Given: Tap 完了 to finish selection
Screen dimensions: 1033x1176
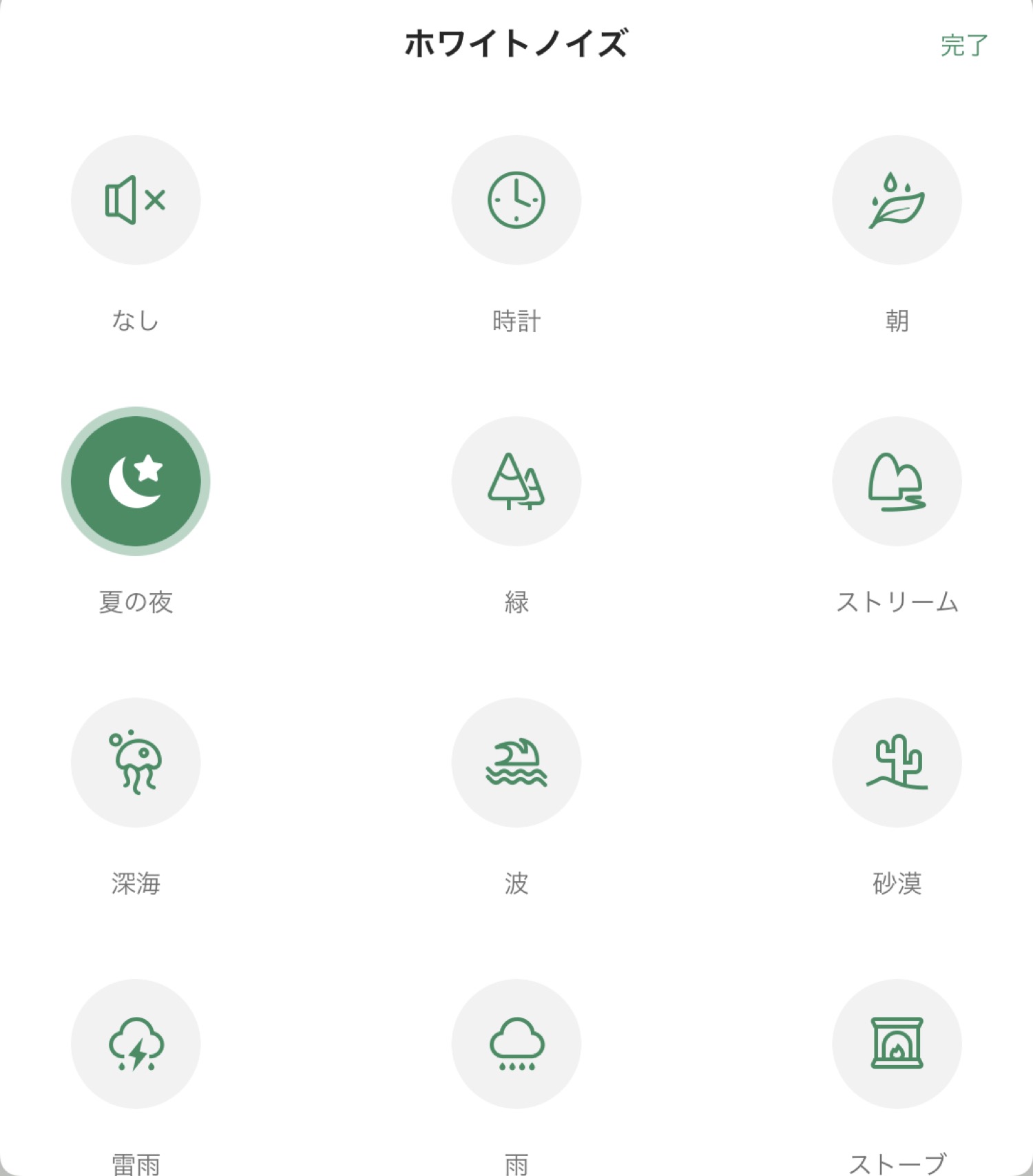Looking at the screenshot, I should (963, 45).
